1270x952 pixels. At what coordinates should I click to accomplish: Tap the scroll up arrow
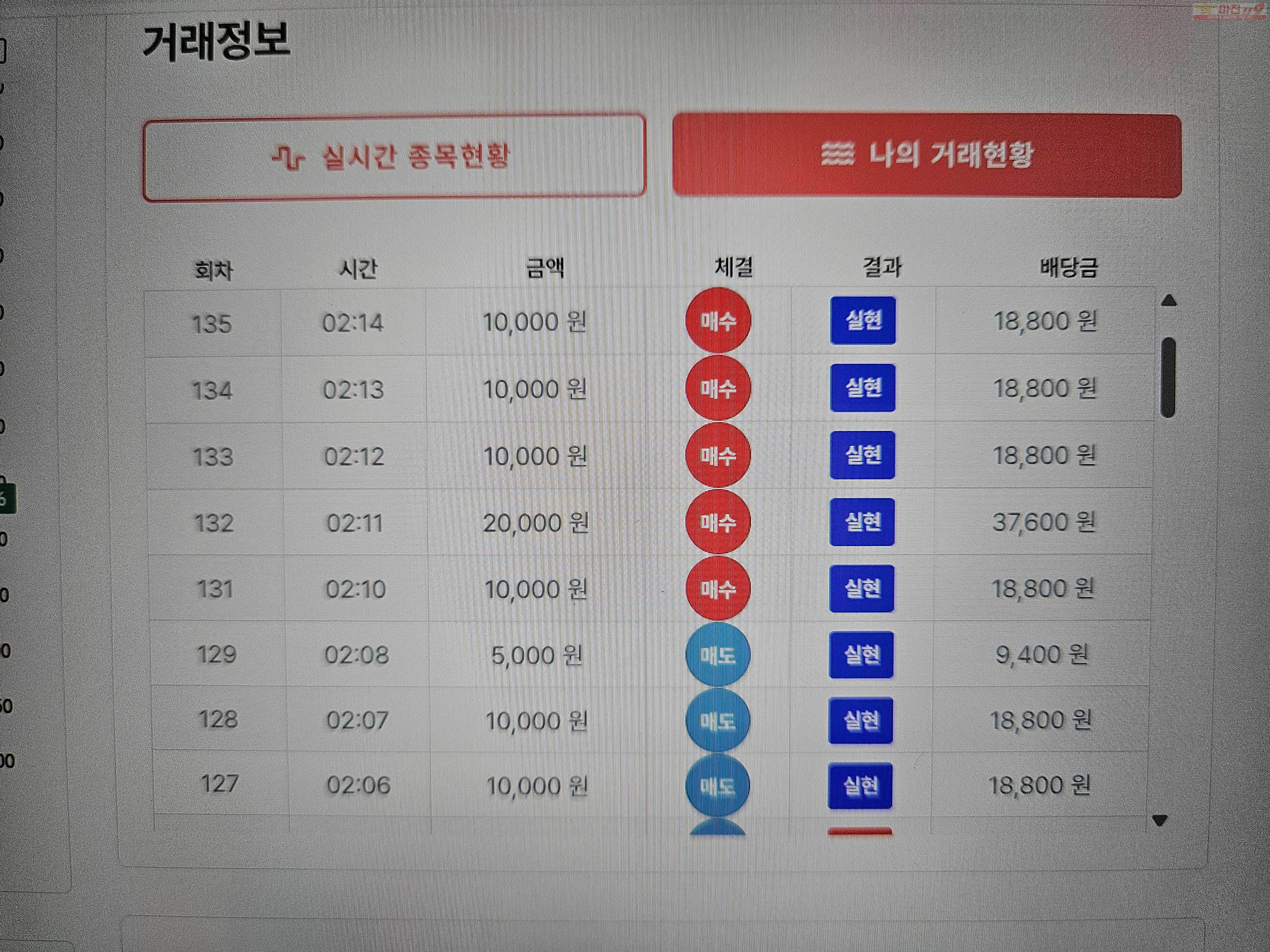click(1168, 300)
